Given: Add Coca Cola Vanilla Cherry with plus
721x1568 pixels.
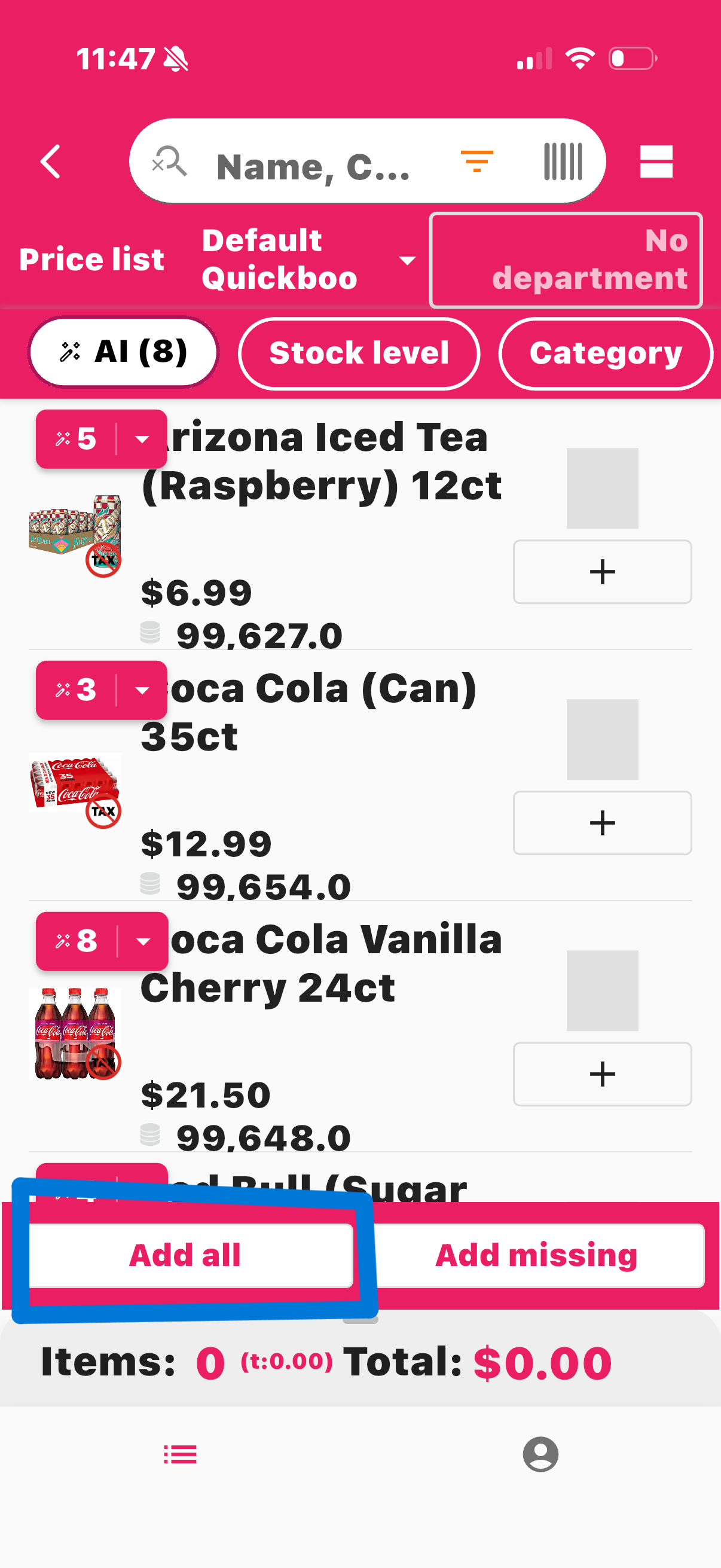Looking at the screenshot, I should point(602,1074).
